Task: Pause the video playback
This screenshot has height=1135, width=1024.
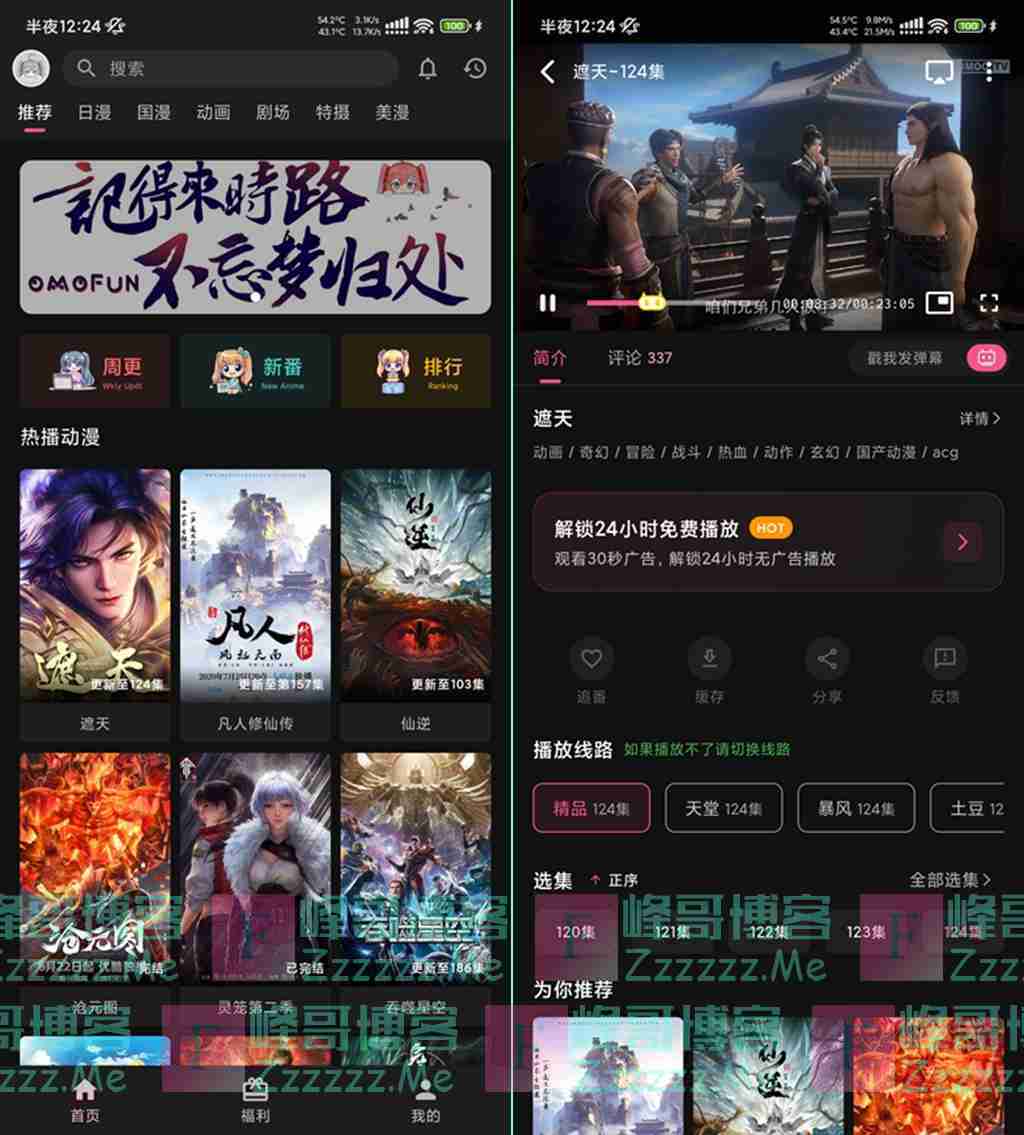Action: (548, 302)
